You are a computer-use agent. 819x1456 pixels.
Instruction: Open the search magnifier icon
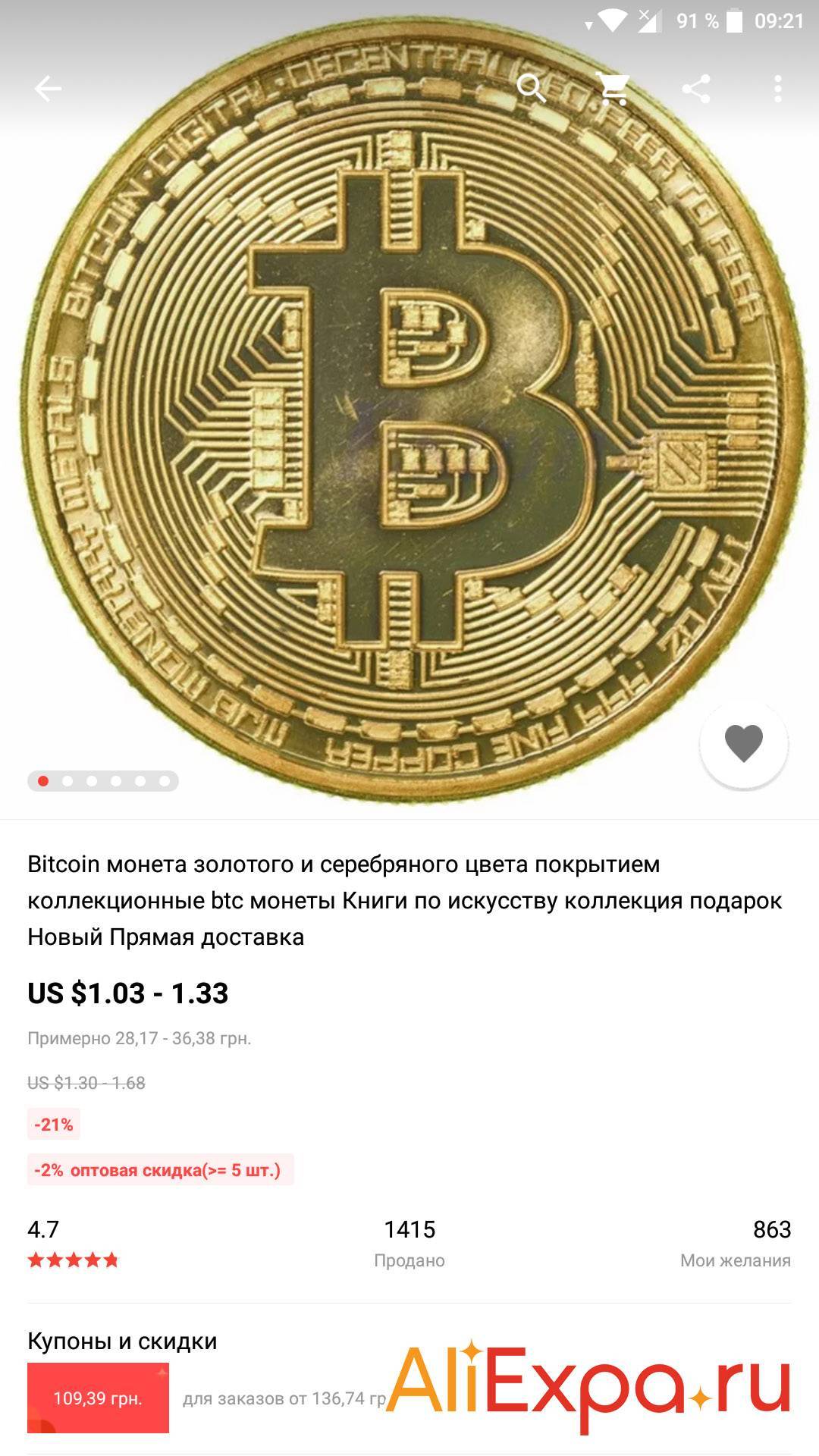click(532, 89)
